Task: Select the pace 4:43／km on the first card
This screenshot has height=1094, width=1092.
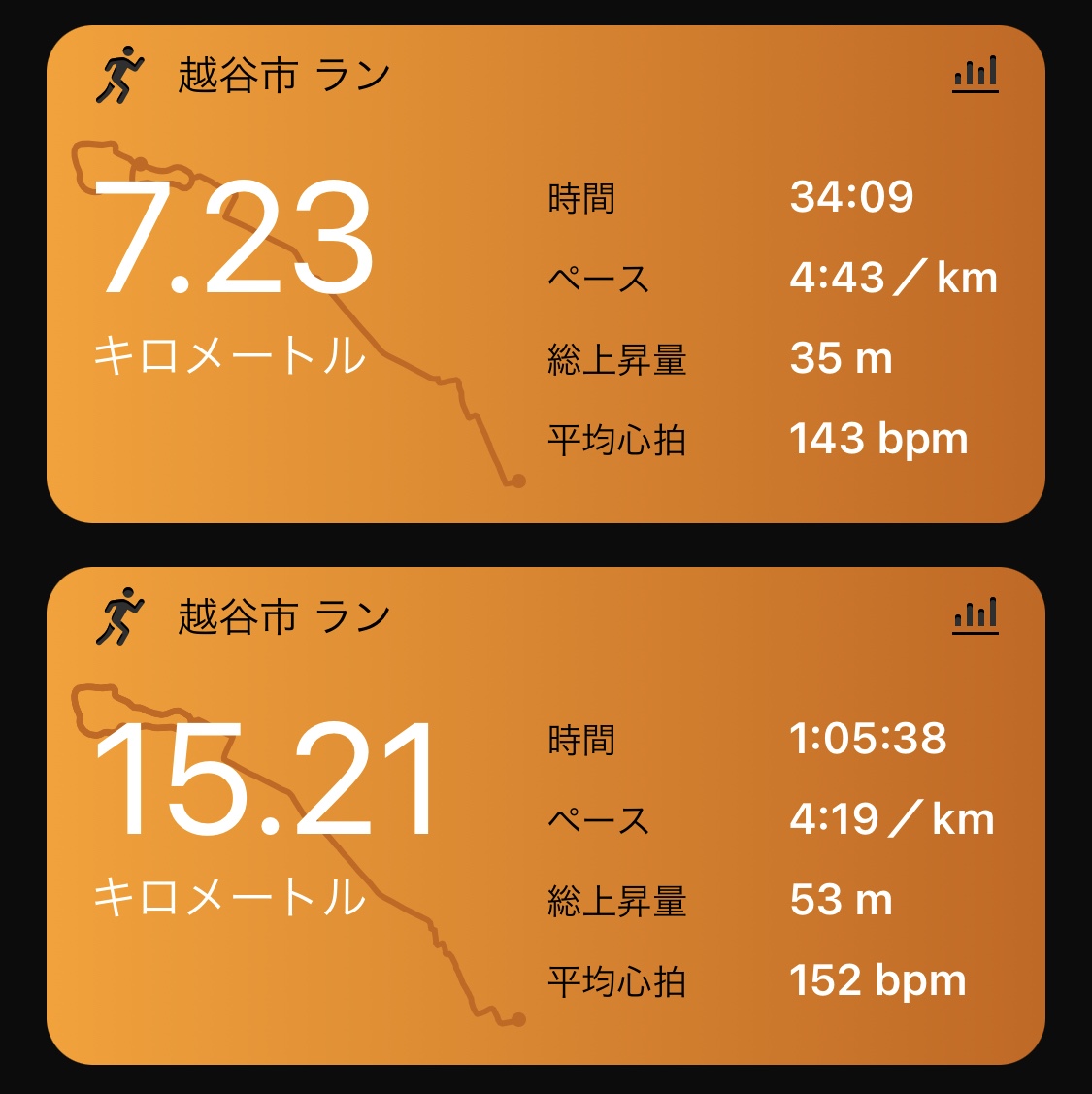Action: coord(893,279)
